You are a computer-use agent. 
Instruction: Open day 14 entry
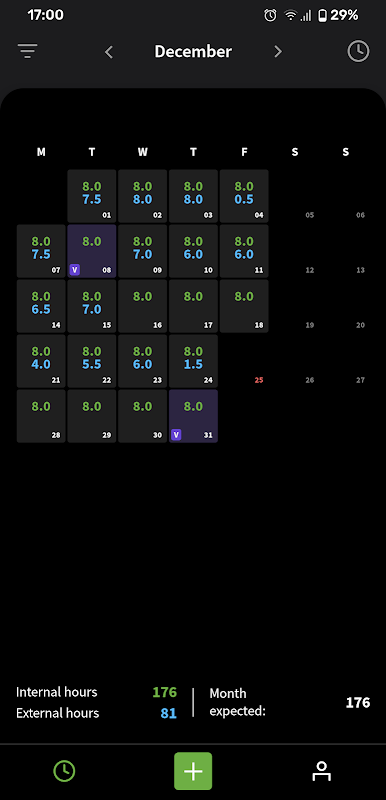(x=41, y=306)
